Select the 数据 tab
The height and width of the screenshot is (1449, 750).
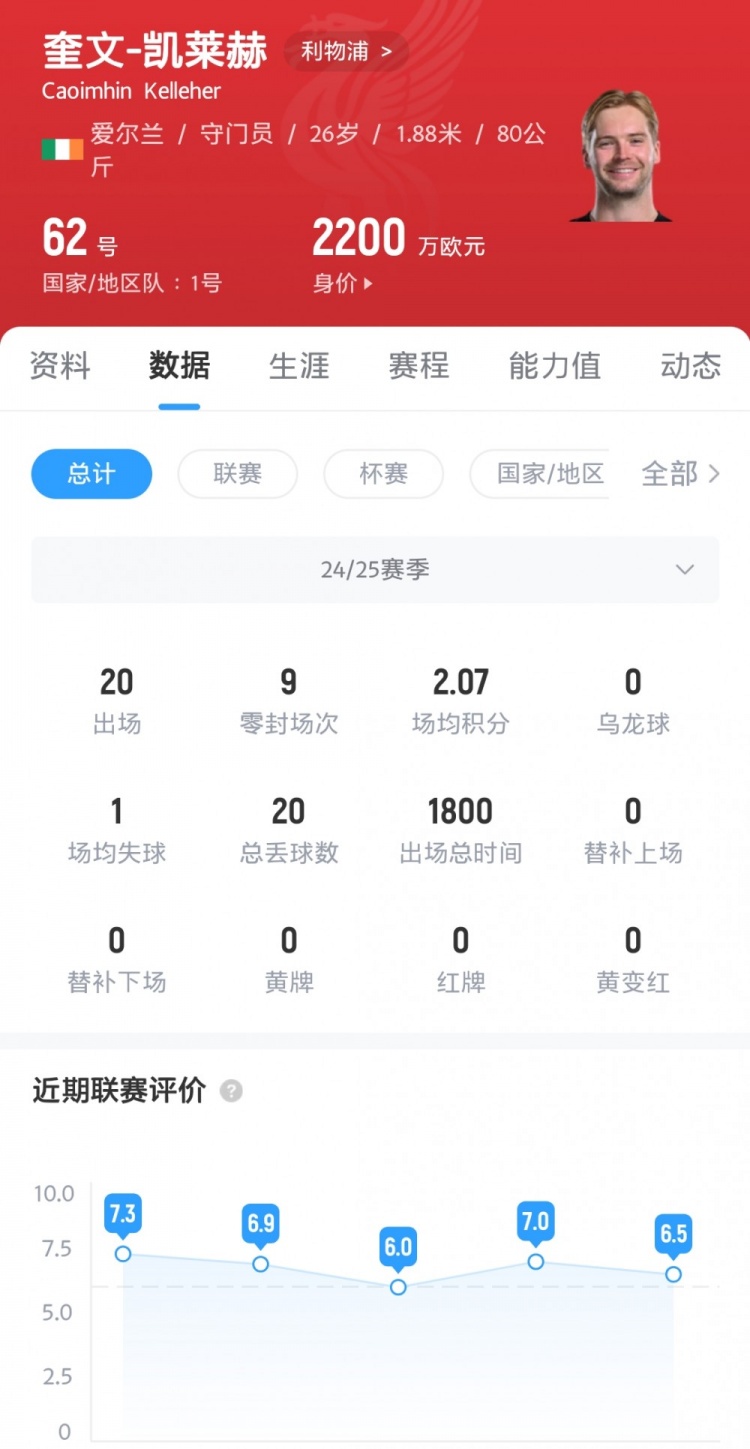coord(179,366)
